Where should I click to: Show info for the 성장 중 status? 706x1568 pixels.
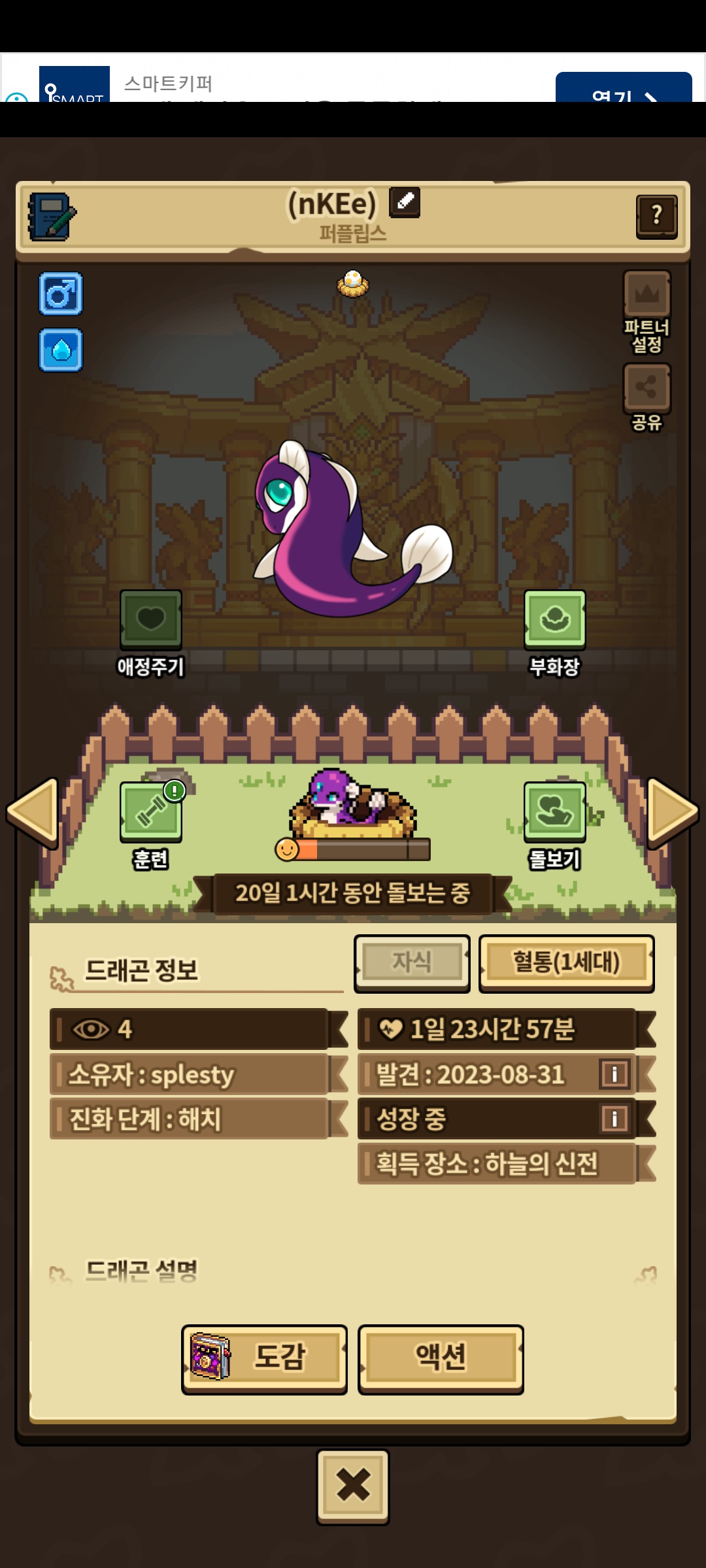[614, 1119]
